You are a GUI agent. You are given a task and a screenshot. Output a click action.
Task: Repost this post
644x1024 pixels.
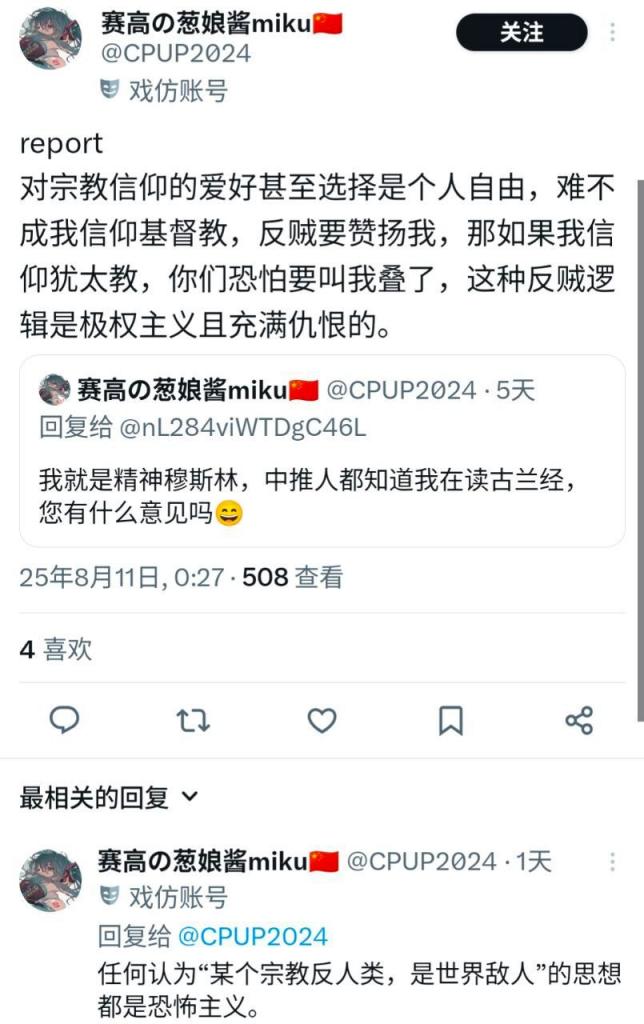193,719
